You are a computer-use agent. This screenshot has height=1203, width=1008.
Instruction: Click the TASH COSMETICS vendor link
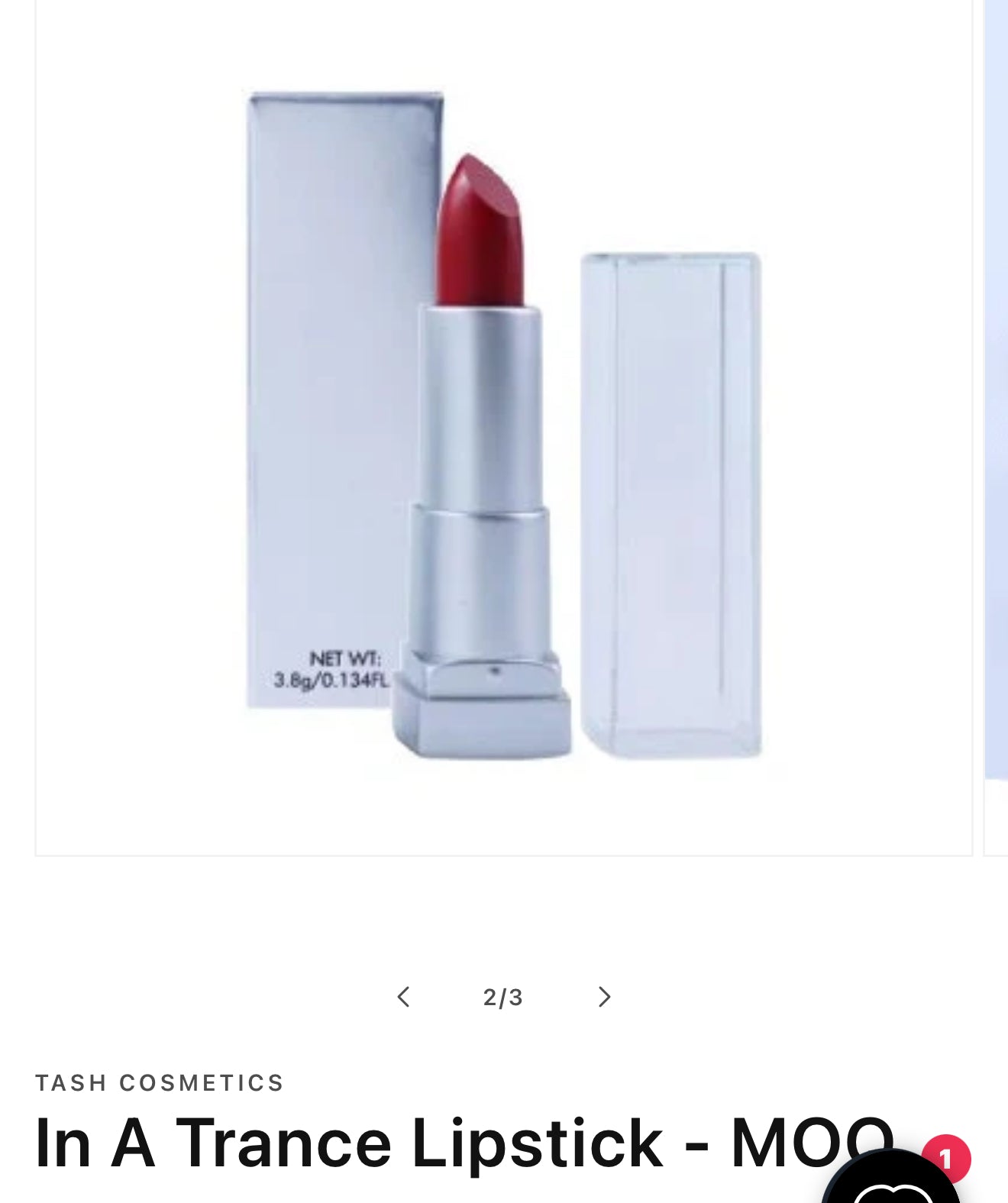tap(160, 1082)
